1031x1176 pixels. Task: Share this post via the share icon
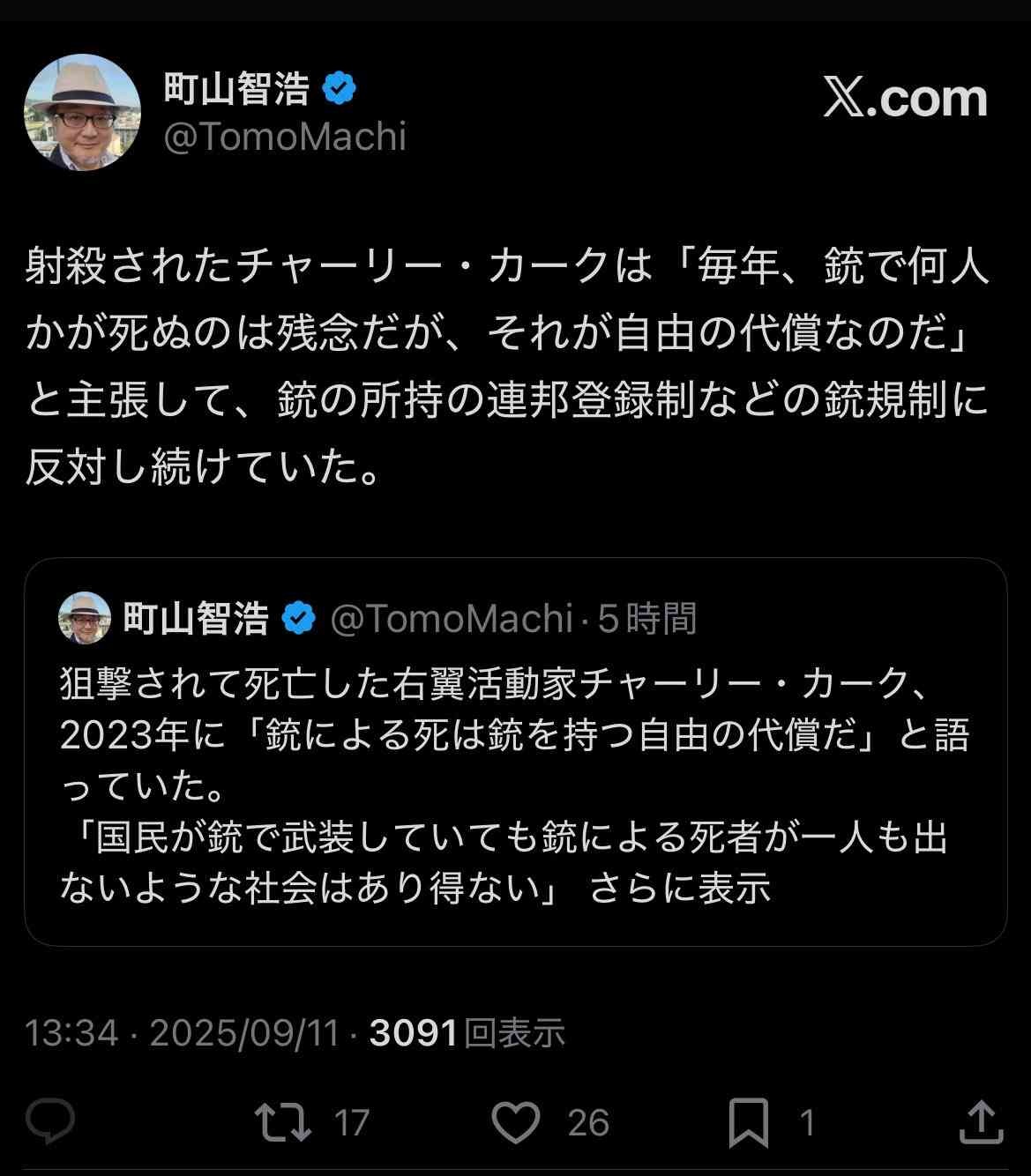[x=981, y=1122]
